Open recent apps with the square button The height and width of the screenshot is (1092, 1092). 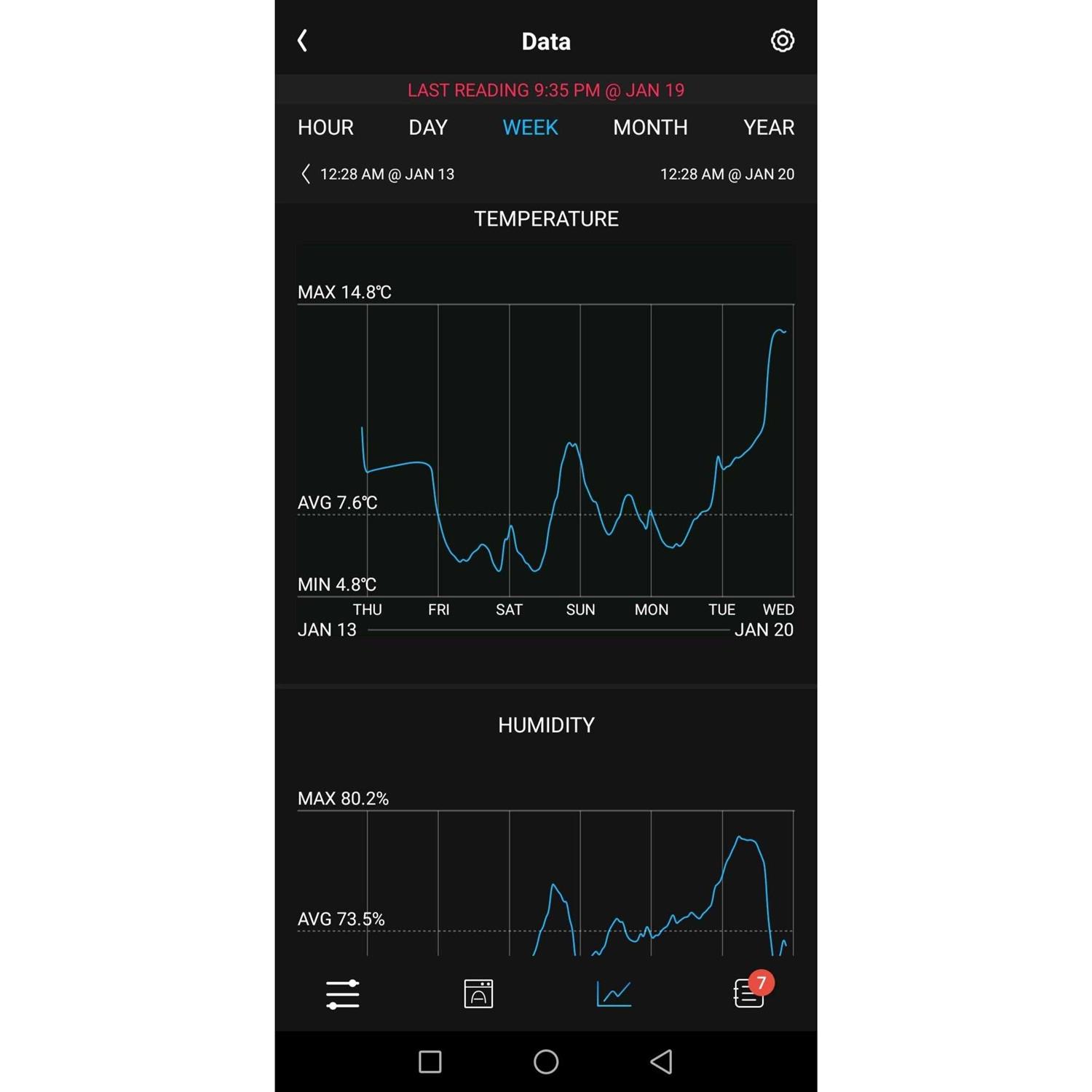click(430, 1061)
